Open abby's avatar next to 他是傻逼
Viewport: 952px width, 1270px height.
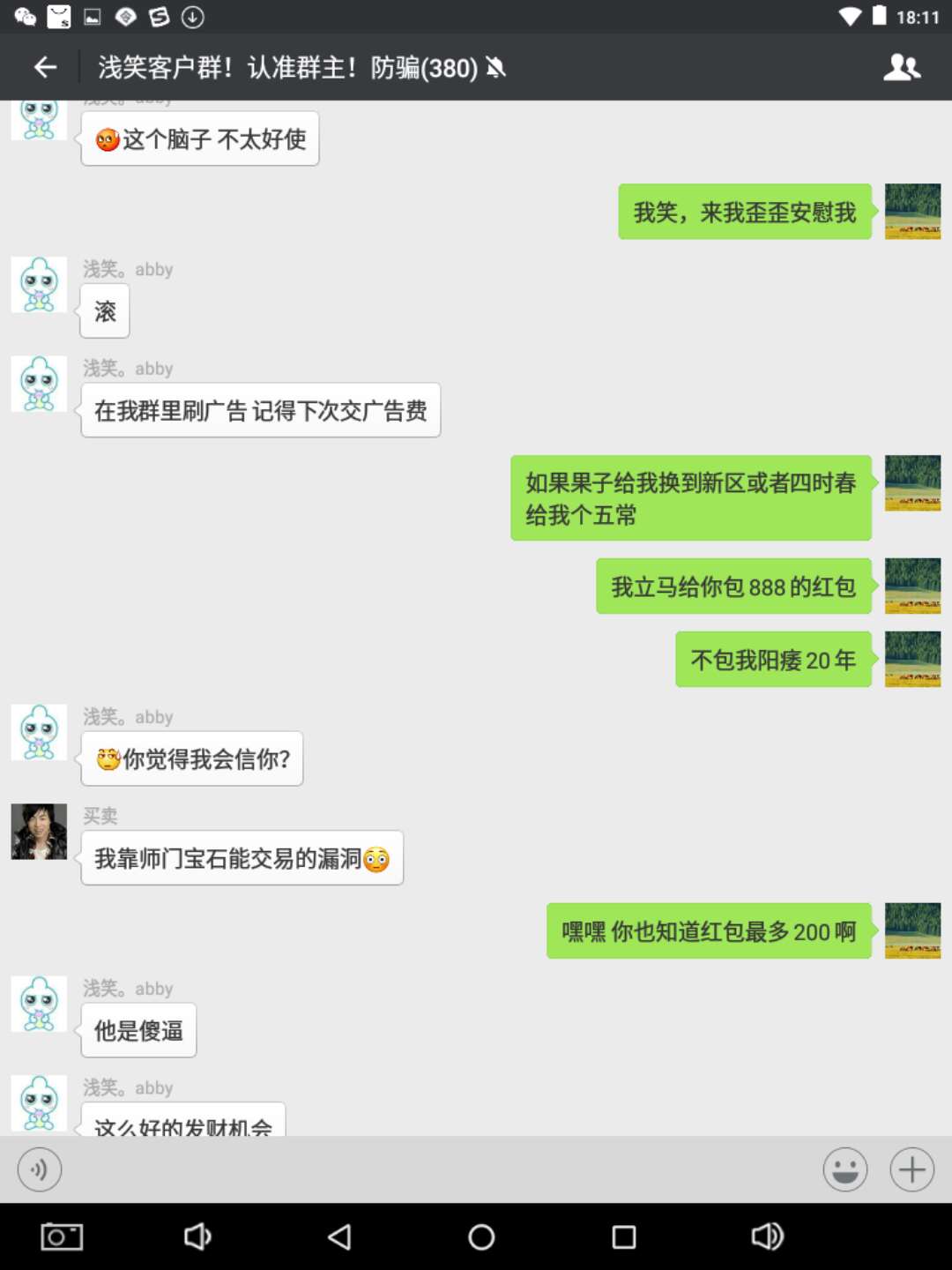point(39,1004)
